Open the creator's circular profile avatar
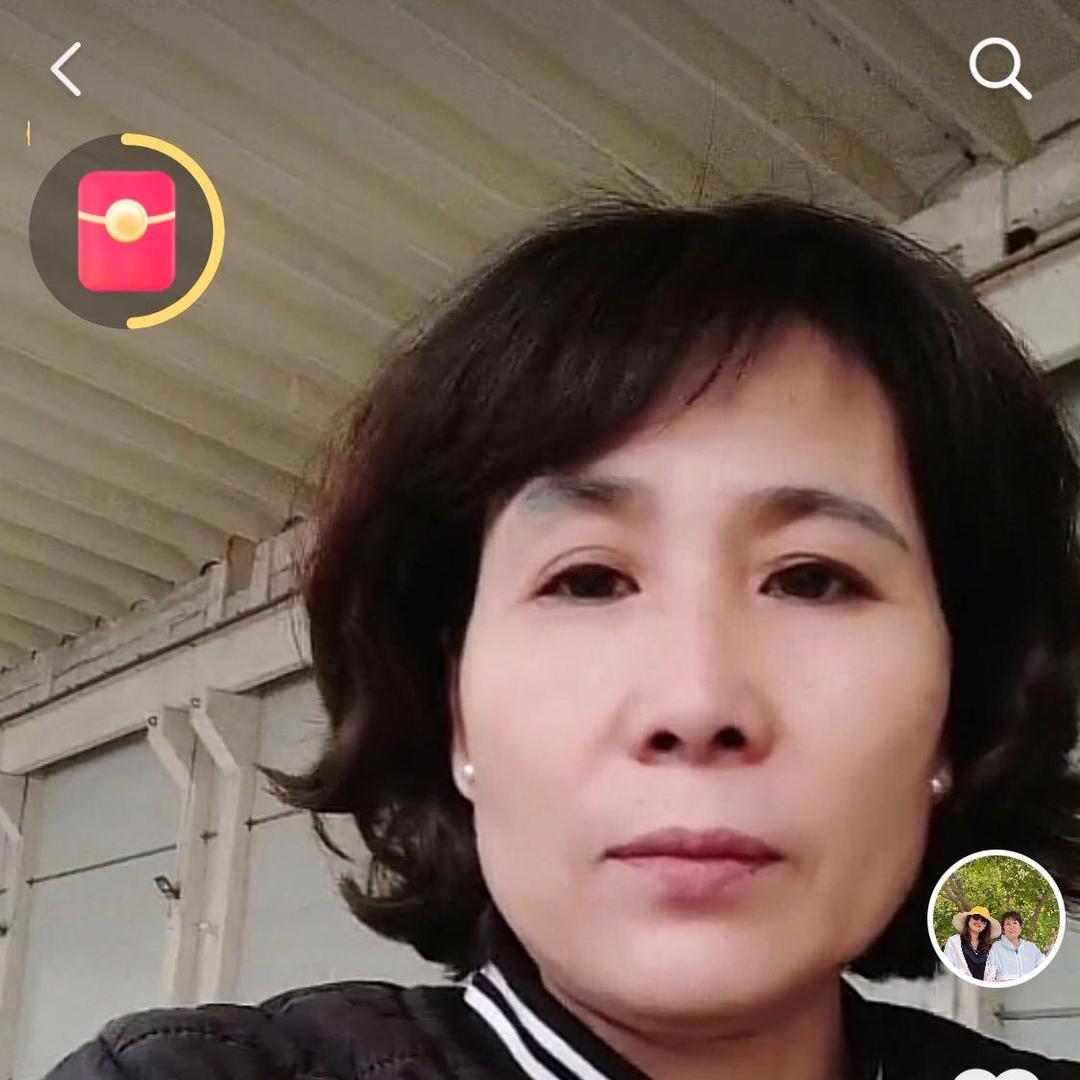This screenshot has height=1080, width=1080. tap(996, 919)
